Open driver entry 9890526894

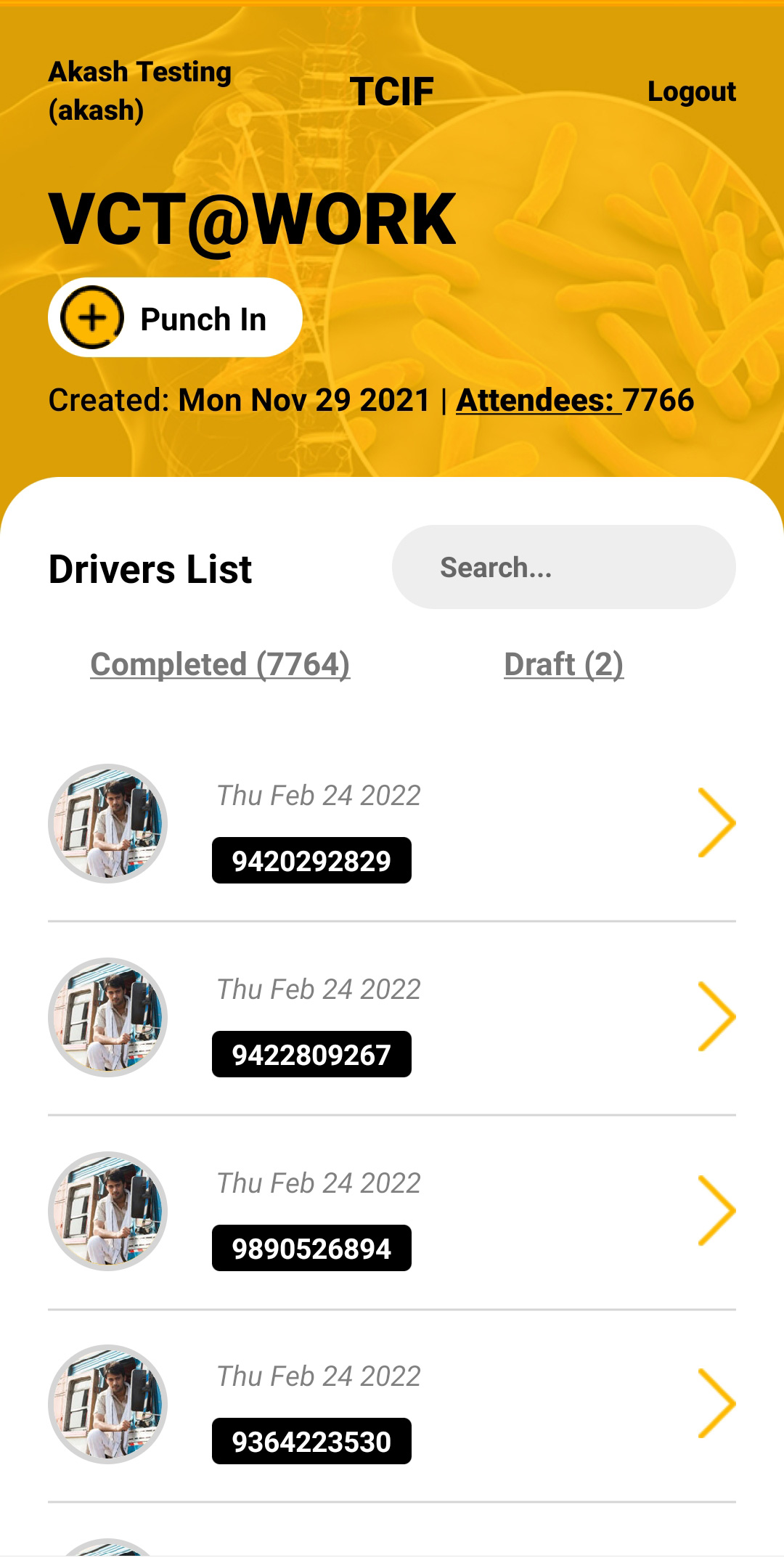click(392, 1211)
